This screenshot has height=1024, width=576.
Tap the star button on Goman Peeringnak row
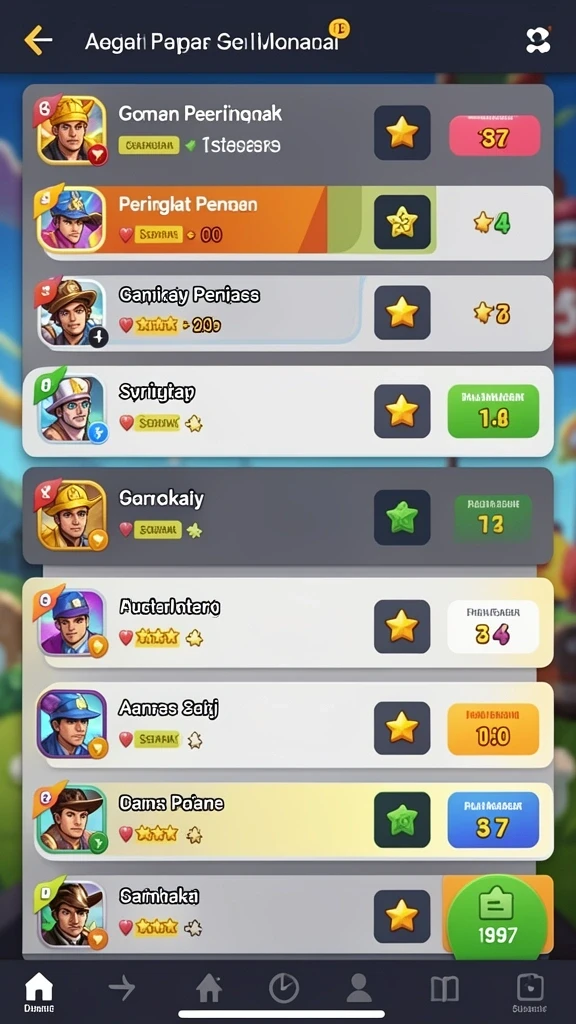pyautogui.click(x=402, y=133)
